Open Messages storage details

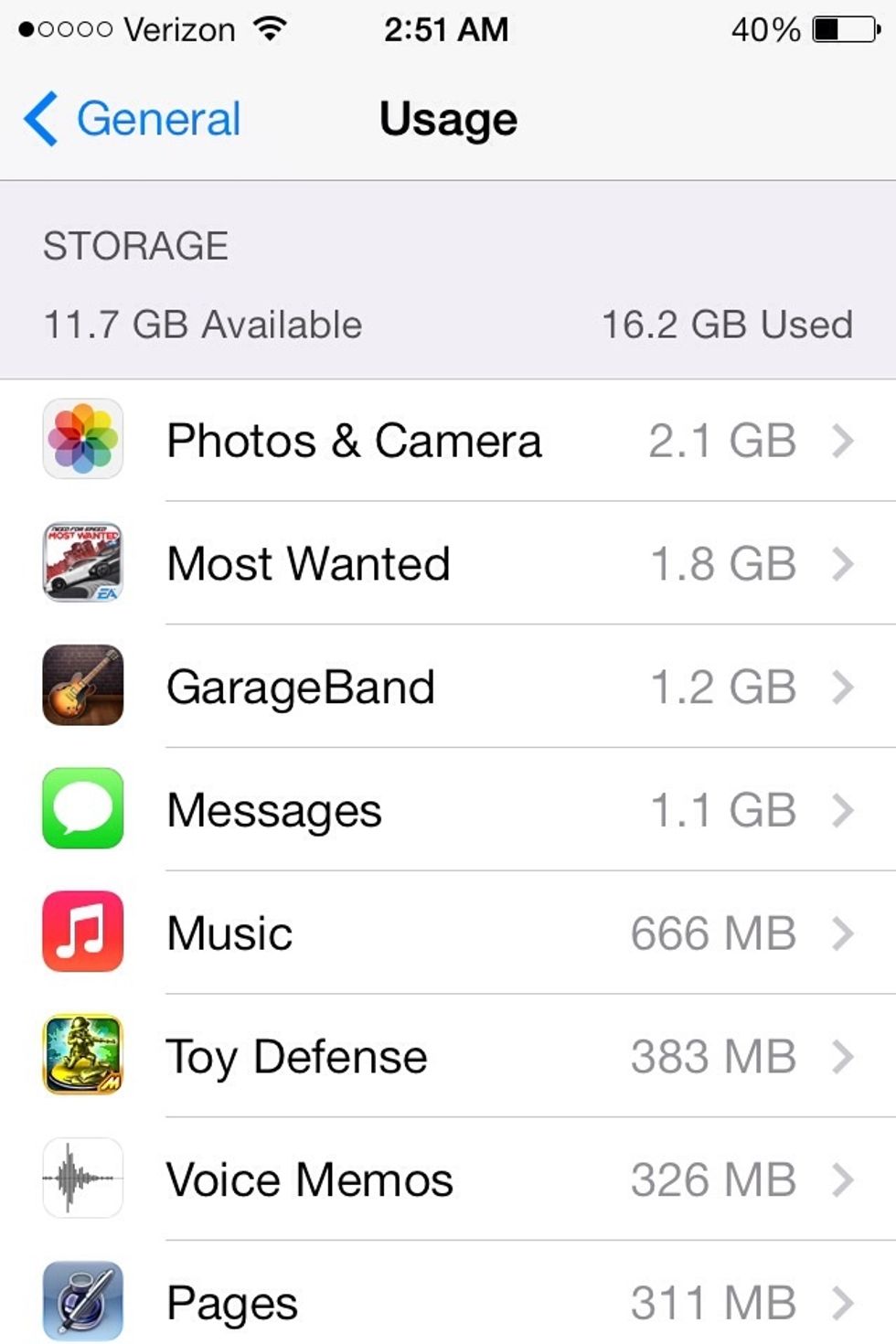point(448,810)
